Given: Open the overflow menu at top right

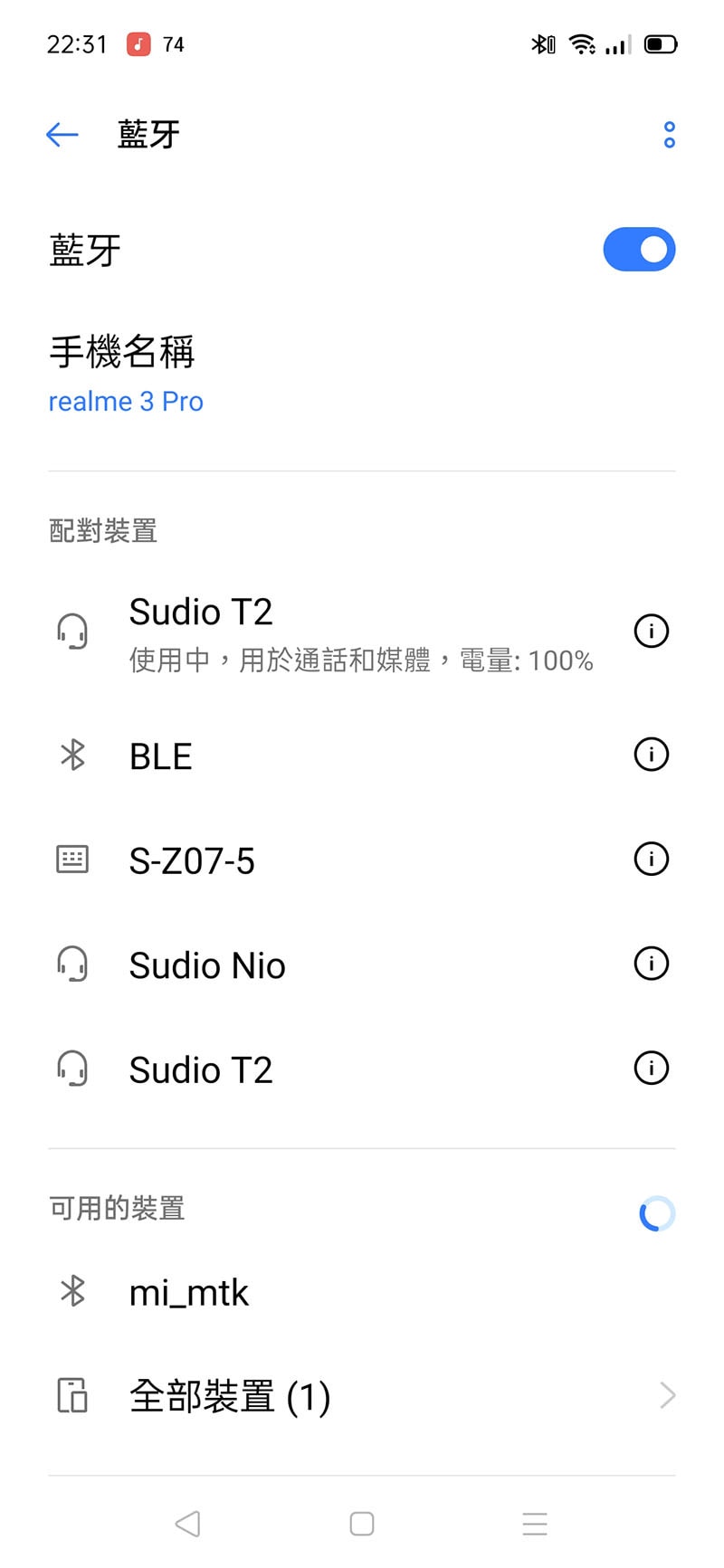Looking at the screenshot, I should 669,135.
